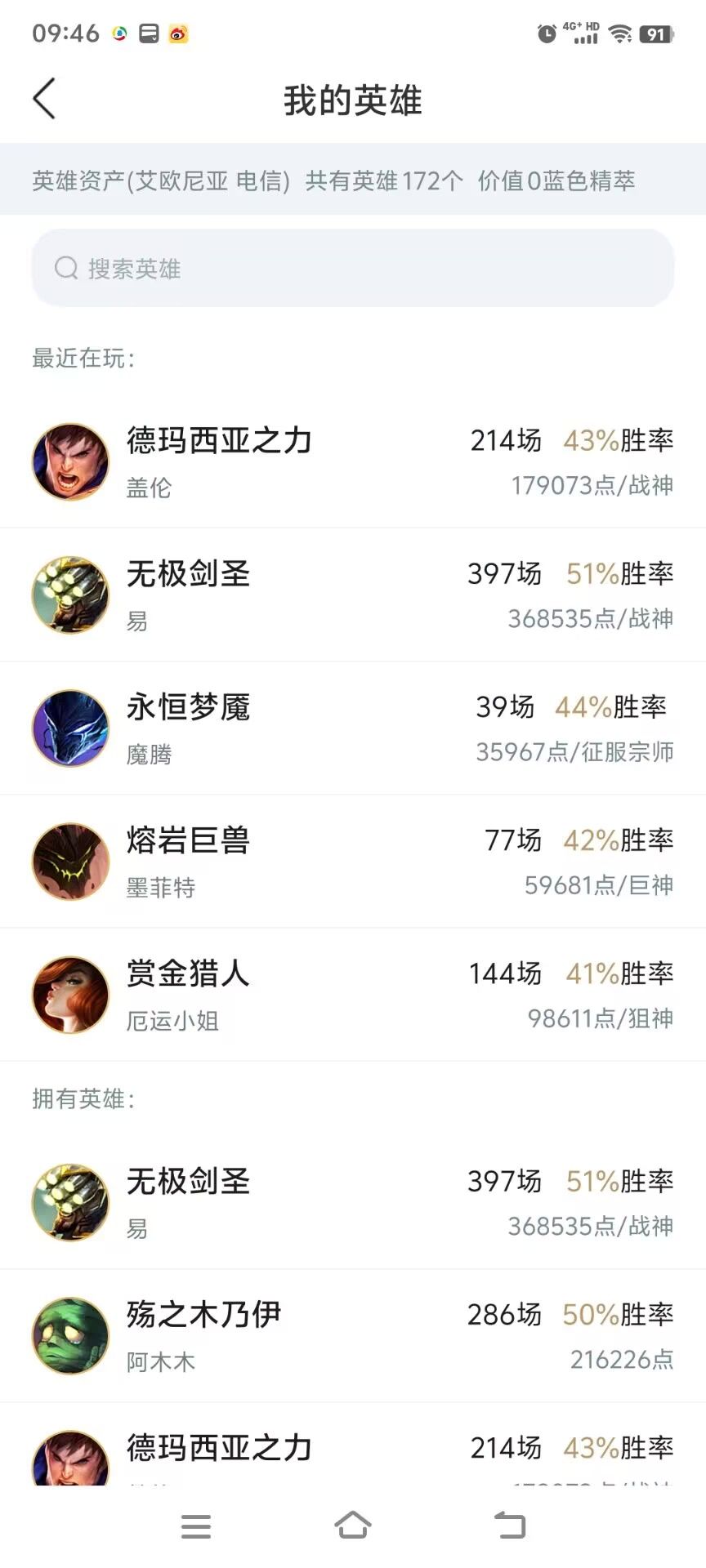Screen dimensions: 706x1568
Task: Tap the system home button
Action: coord(353,1525)
